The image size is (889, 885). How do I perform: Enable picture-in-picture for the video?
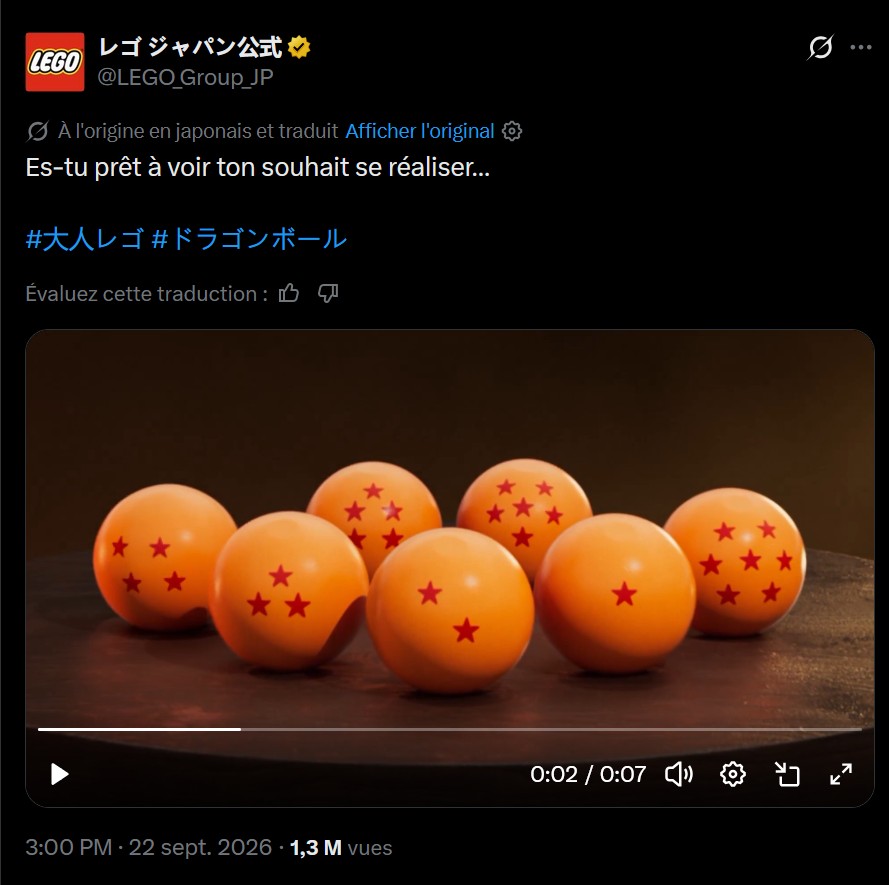(x=787, y=774)
